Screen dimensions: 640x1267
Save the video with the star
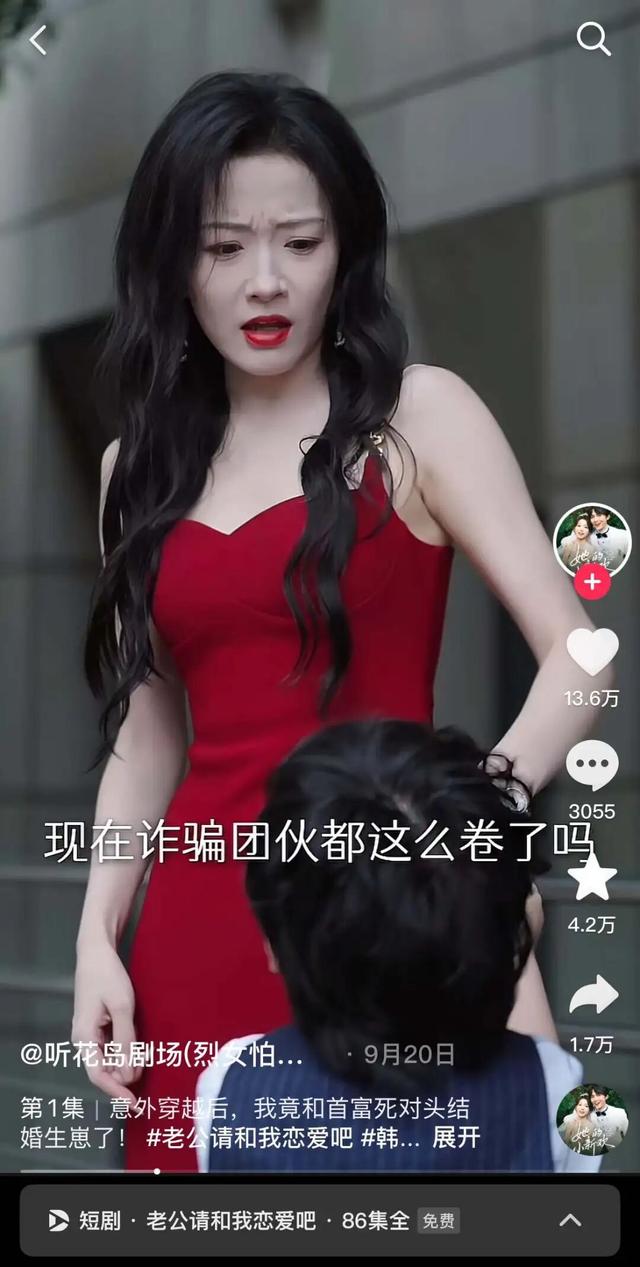592,878
